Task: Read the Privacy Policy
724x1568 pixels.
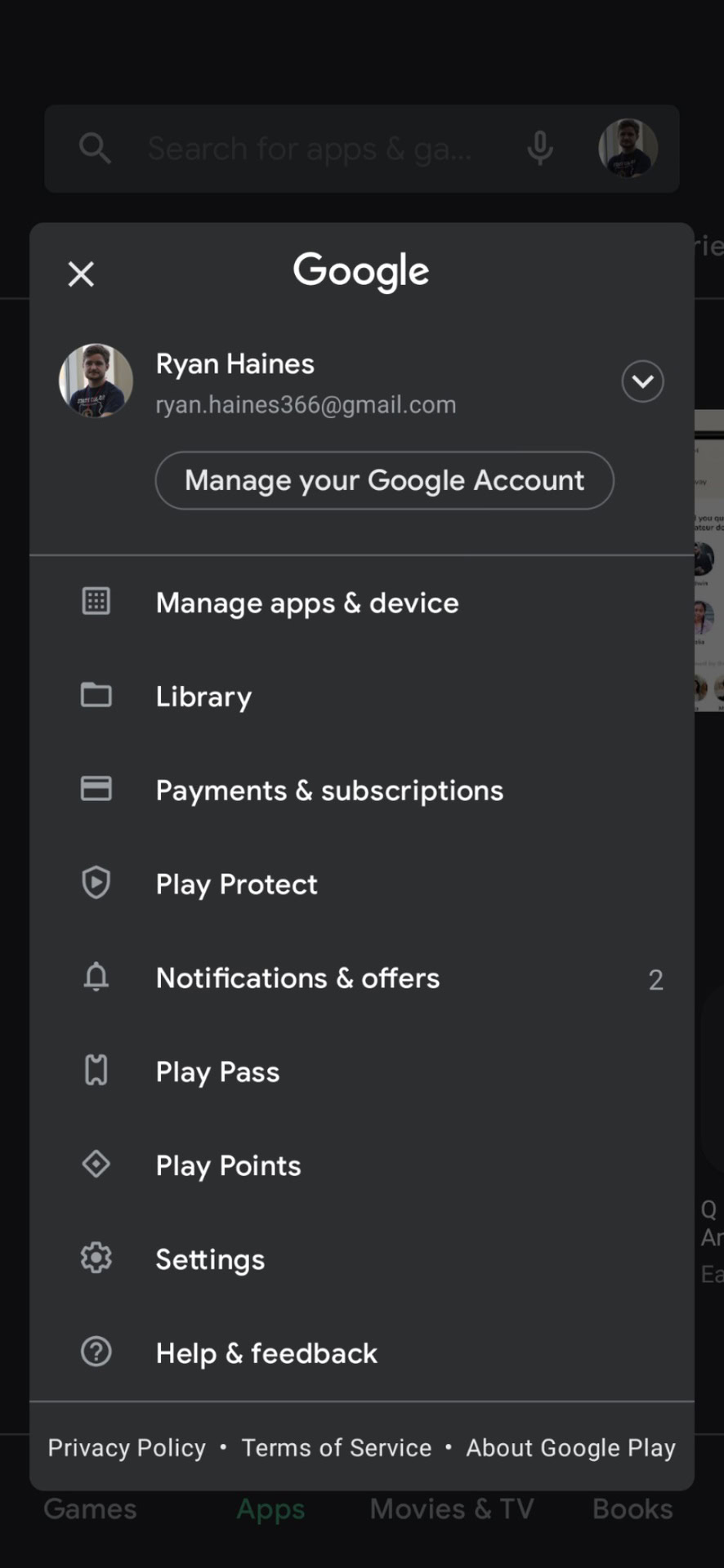Action: [127, 1448]
